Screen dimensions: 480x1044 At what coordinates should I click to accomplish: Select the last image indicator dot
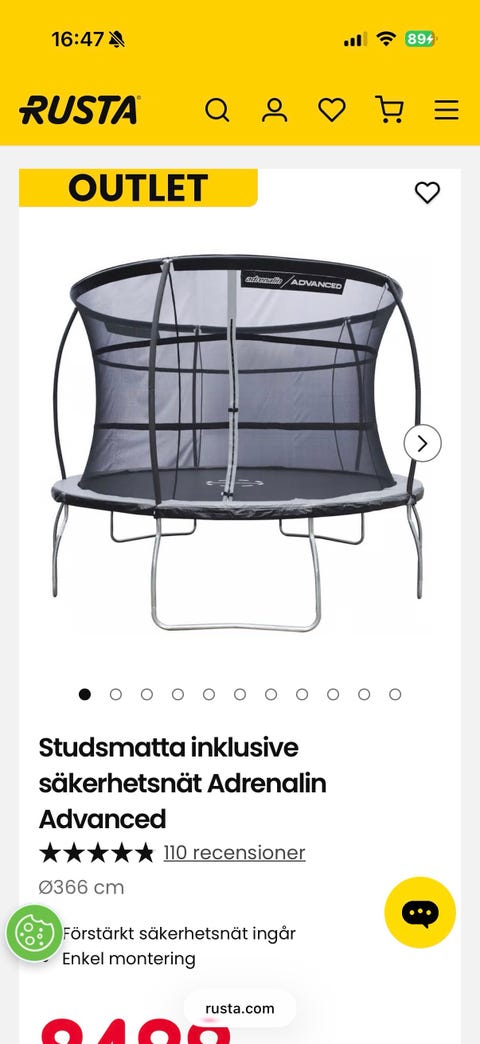395,694
